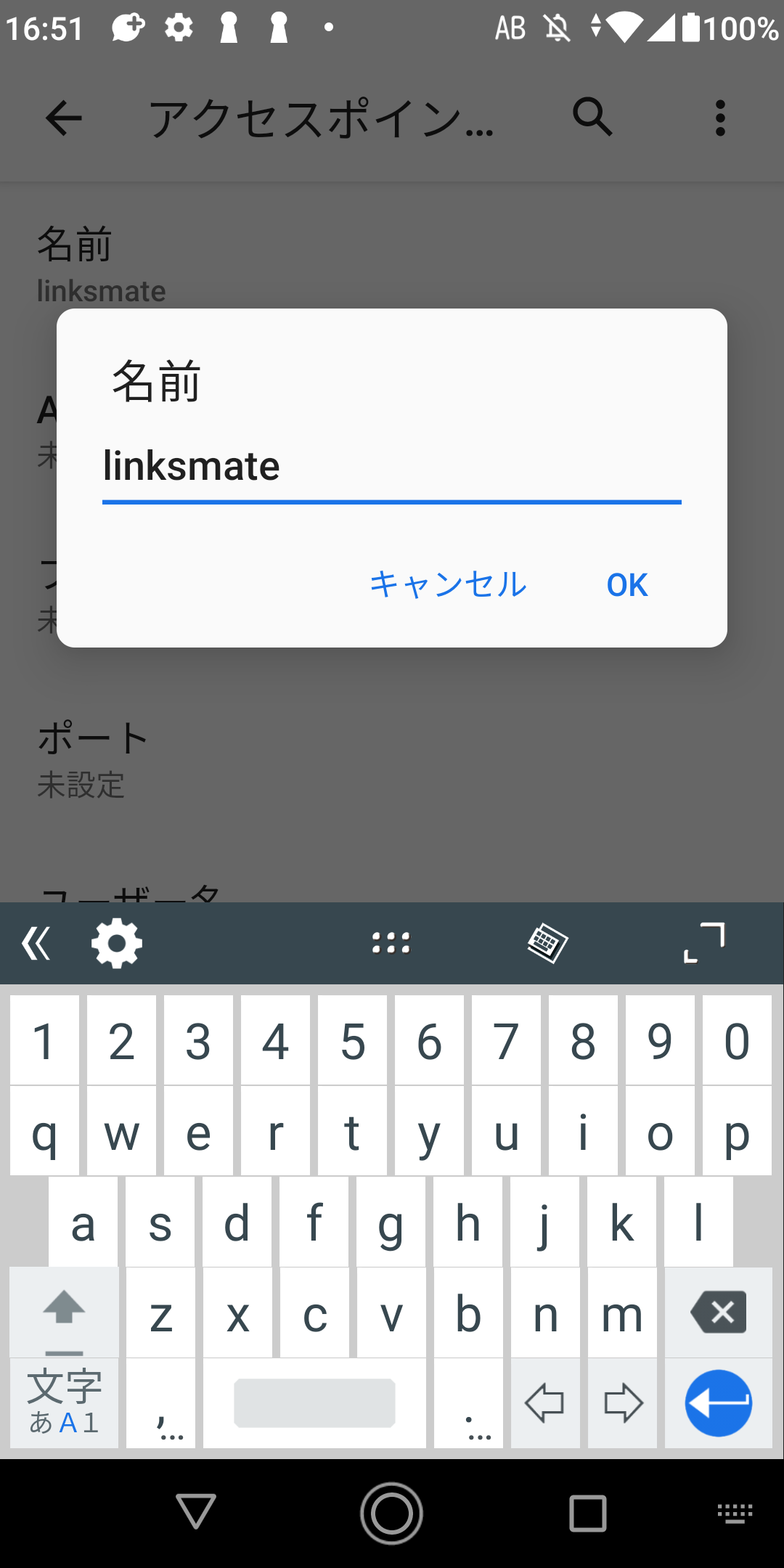Image resolution: width=784 pixels, height=1568 pixels.
Task: Dismiss the dialog with キャンセル
Action: (448, 584)
